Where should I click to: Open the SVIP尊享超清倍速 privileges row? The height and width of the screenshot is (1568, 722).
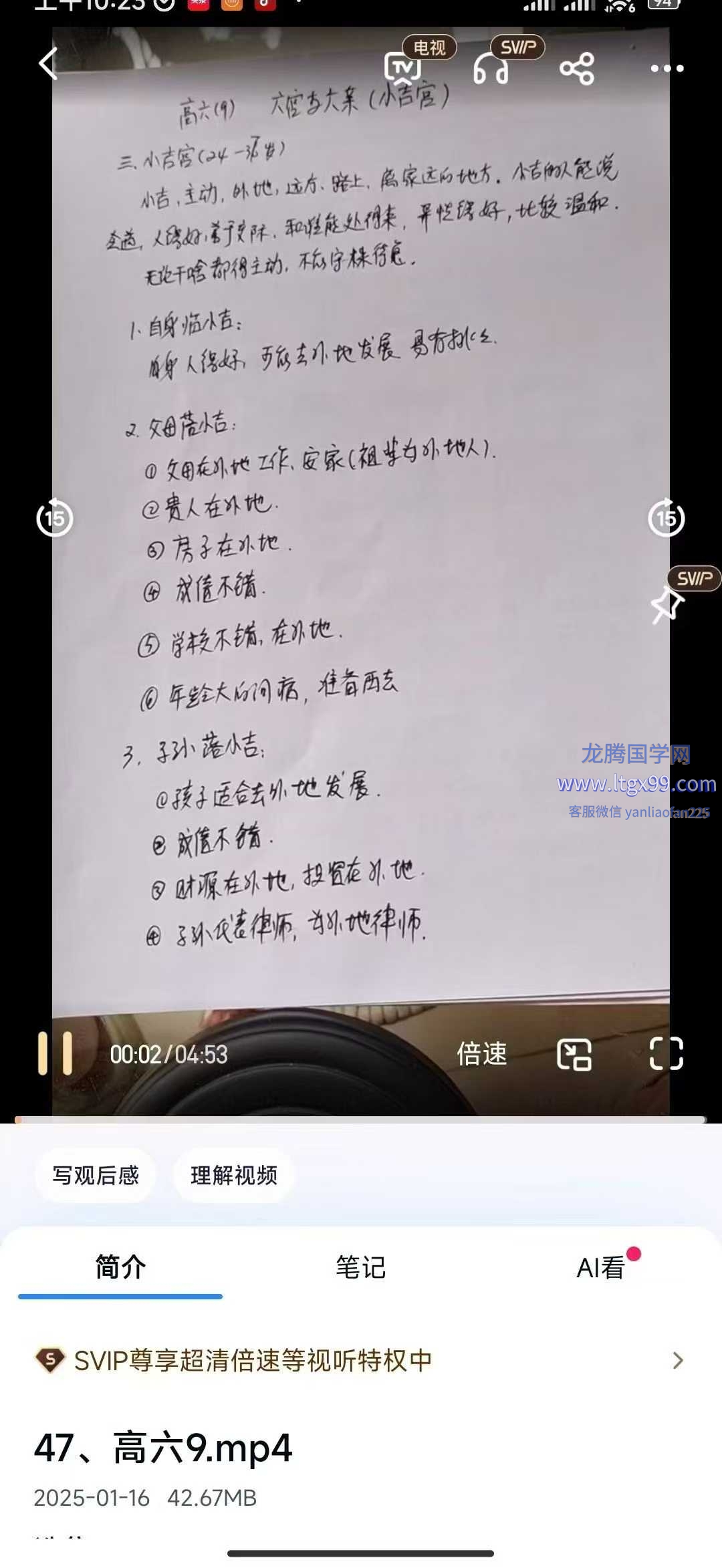coord(361,1361)
